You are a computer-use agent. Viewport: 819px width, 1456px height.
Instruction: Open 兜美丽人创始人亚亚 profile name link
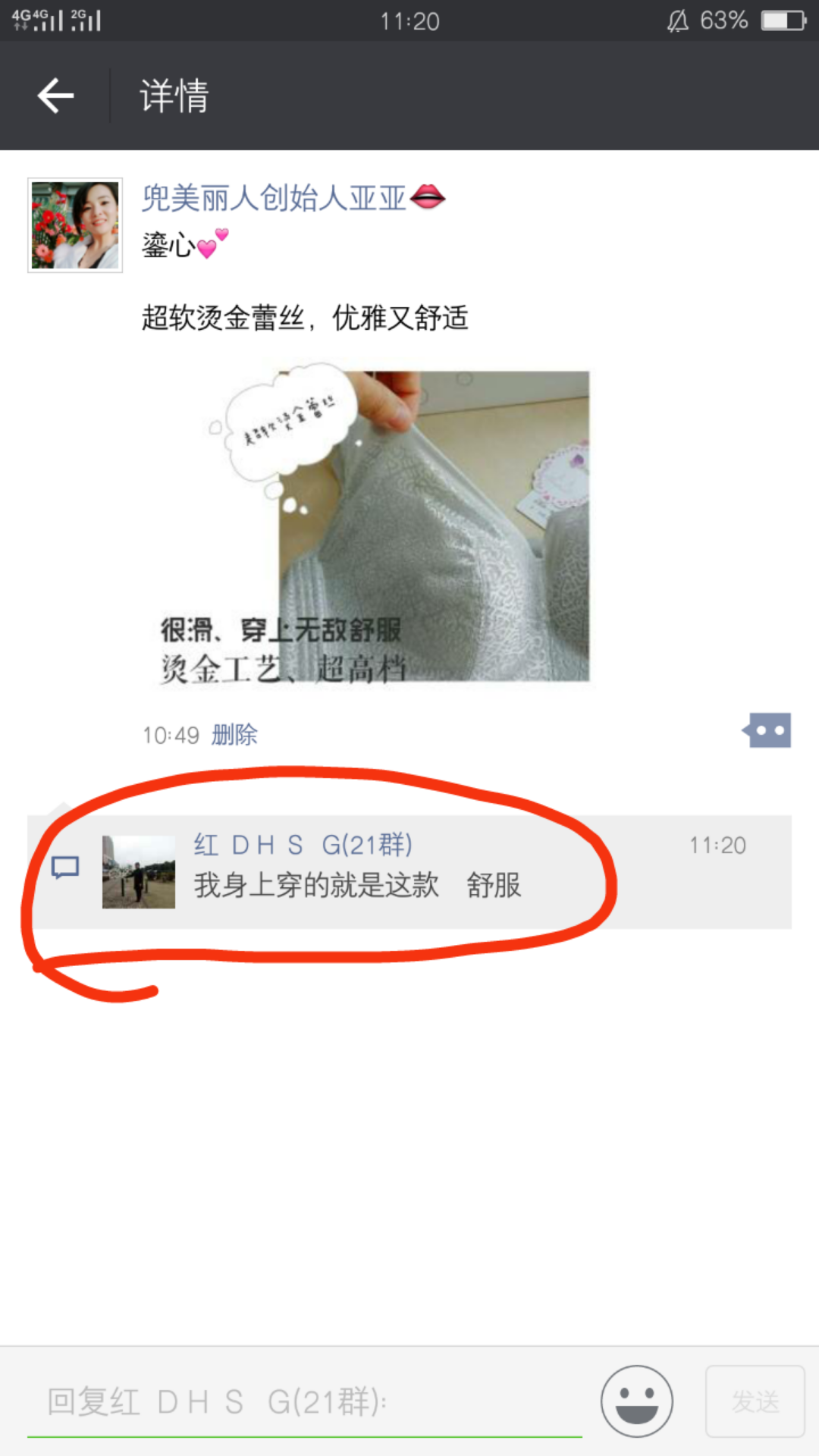[x=275, y=198]
